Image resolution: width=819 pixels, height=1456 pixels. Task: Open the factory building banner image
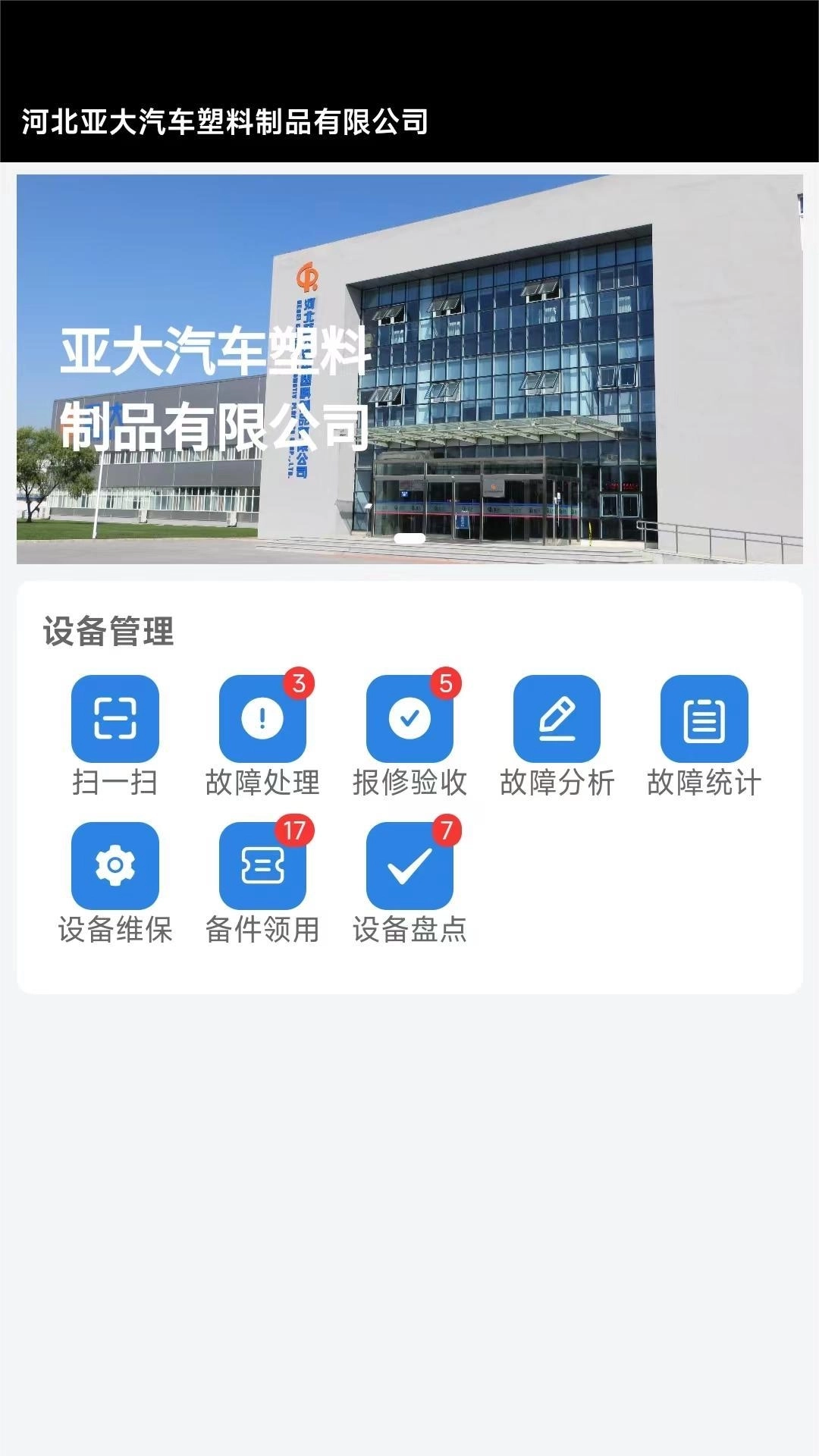(x=409, y=368)
